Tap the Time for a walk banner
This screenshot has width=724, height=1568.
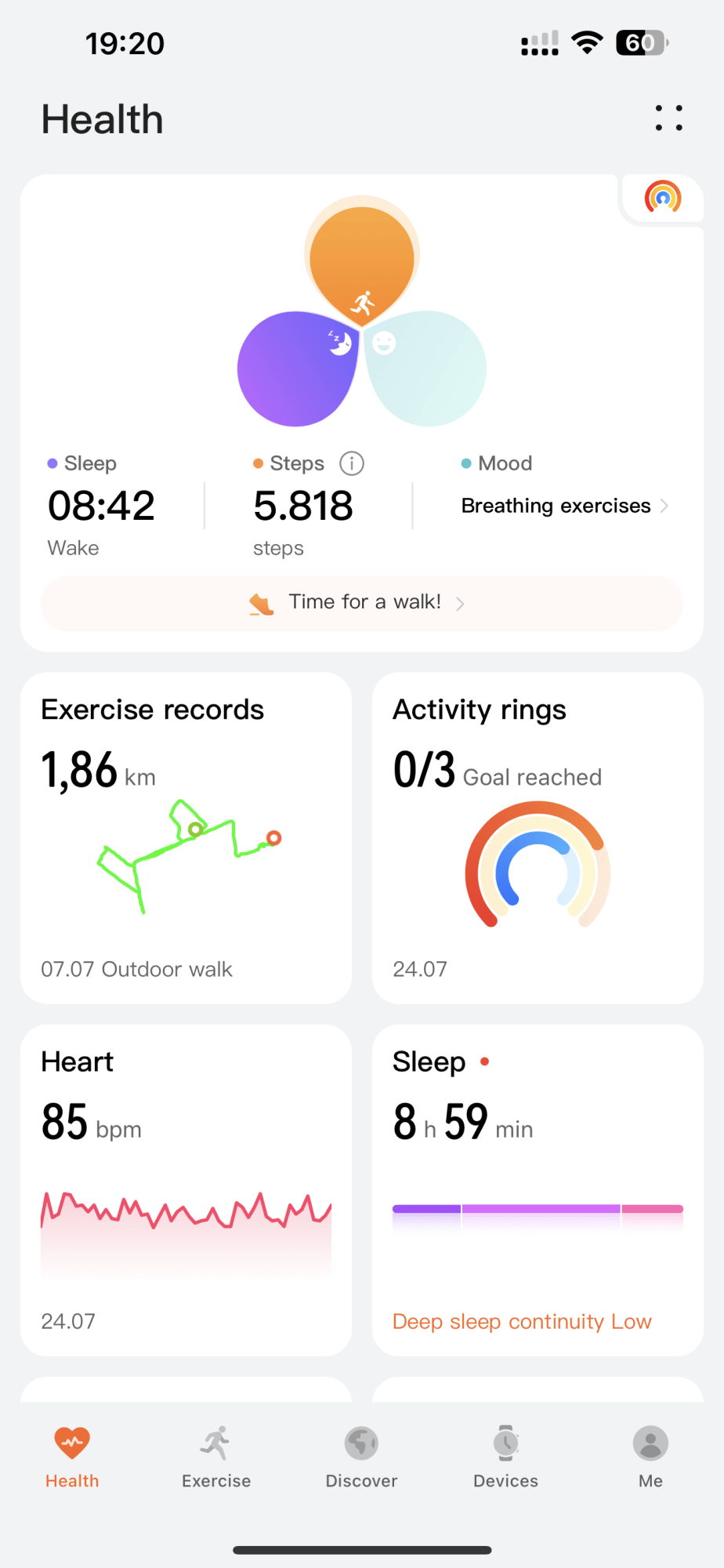tap(362, 603)
